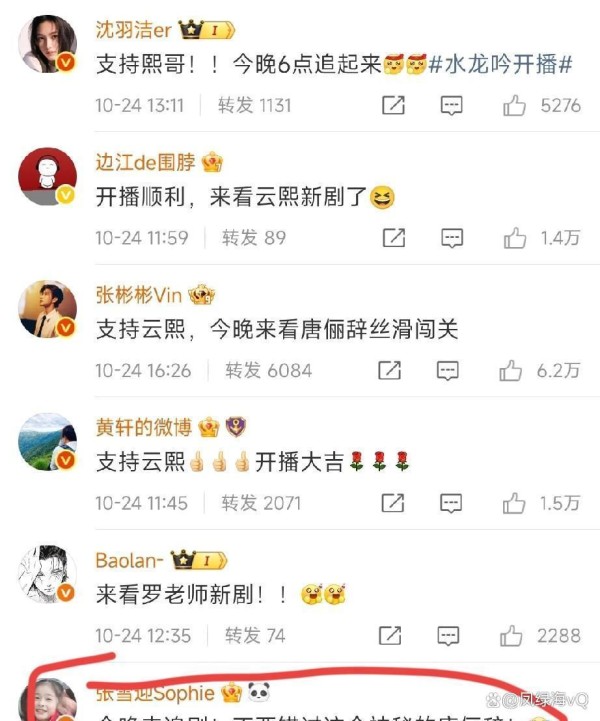Reply to 边江de围脖's comment

point(452,238)
